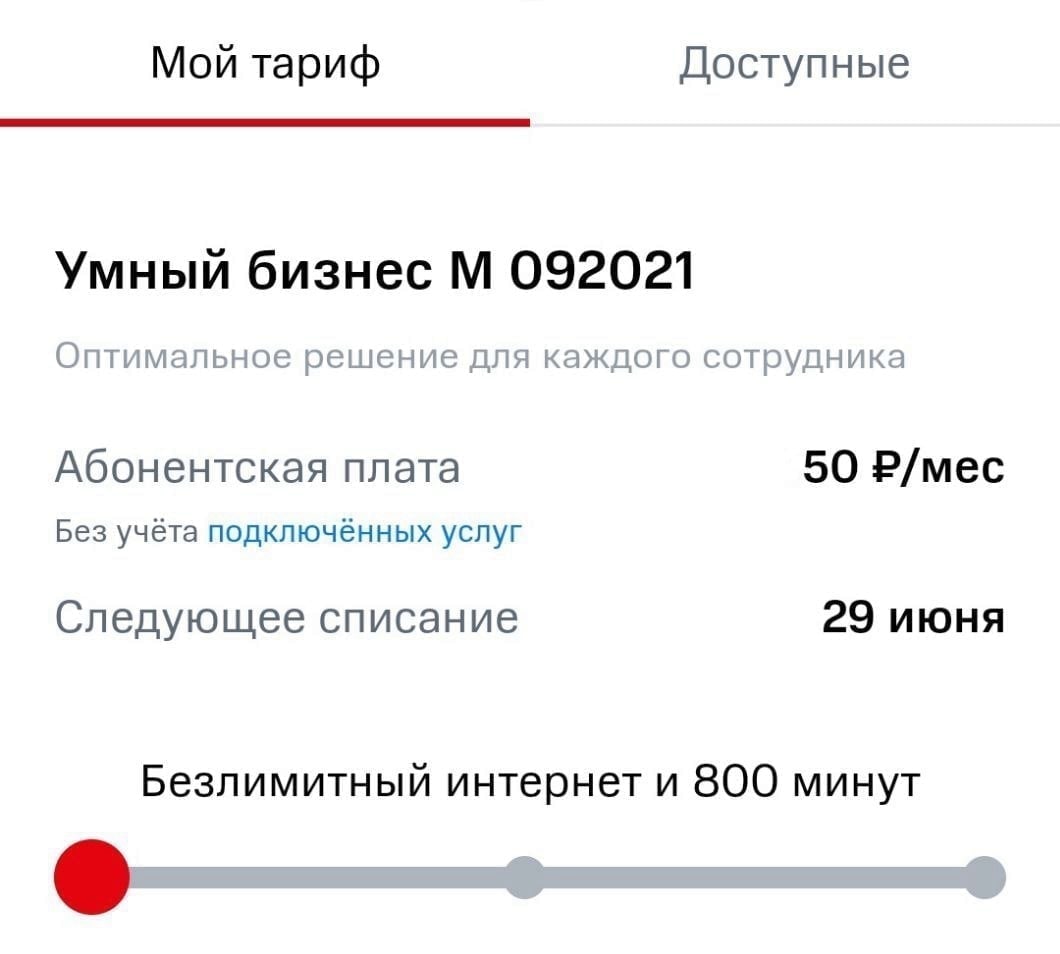Image resolution: width=1060 pixels, height=954 pixels.
Task: Select the middle point on the tariff slider
Action: point(526,877)
